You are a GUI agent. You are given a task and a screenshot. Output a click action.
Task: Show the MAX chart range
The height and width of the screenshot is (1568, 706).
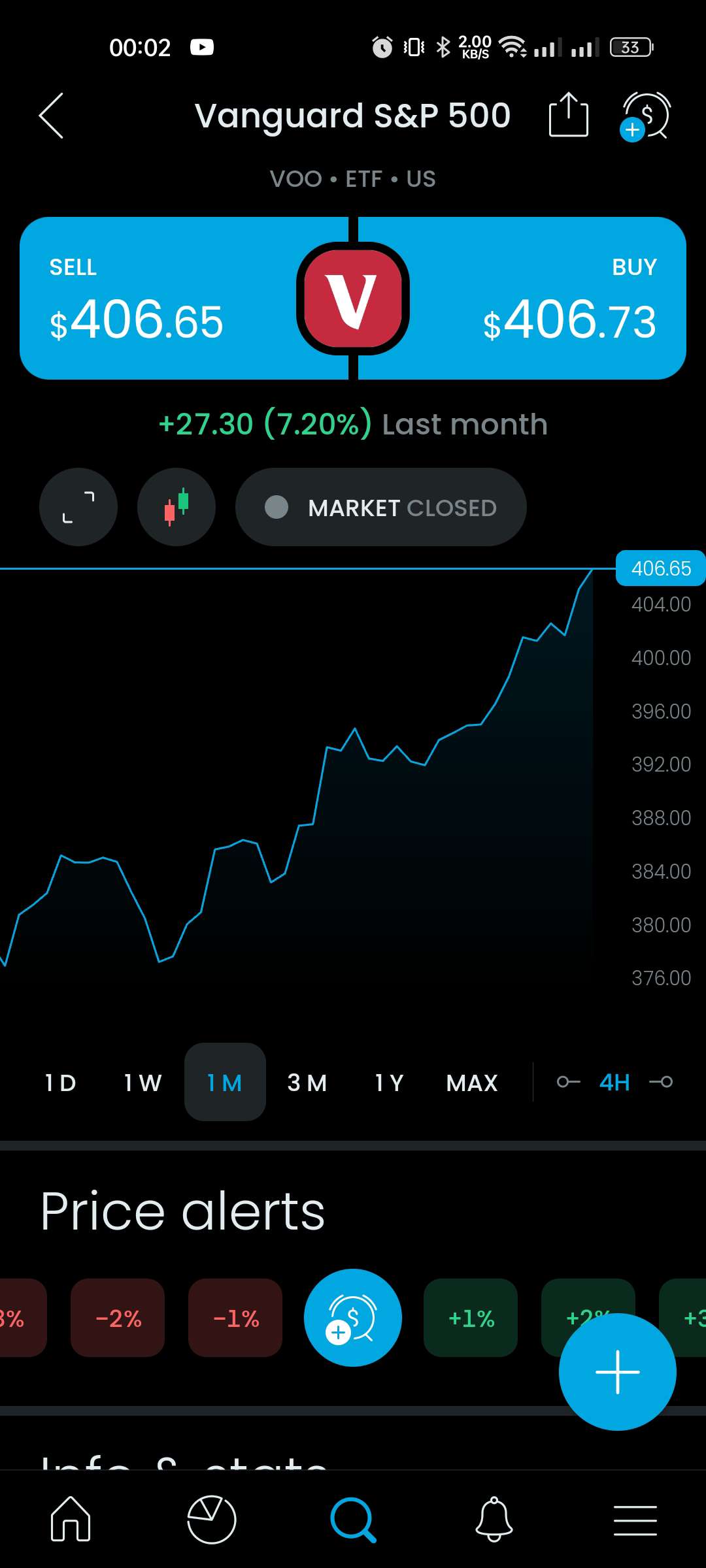click(x=472, y=1083)
